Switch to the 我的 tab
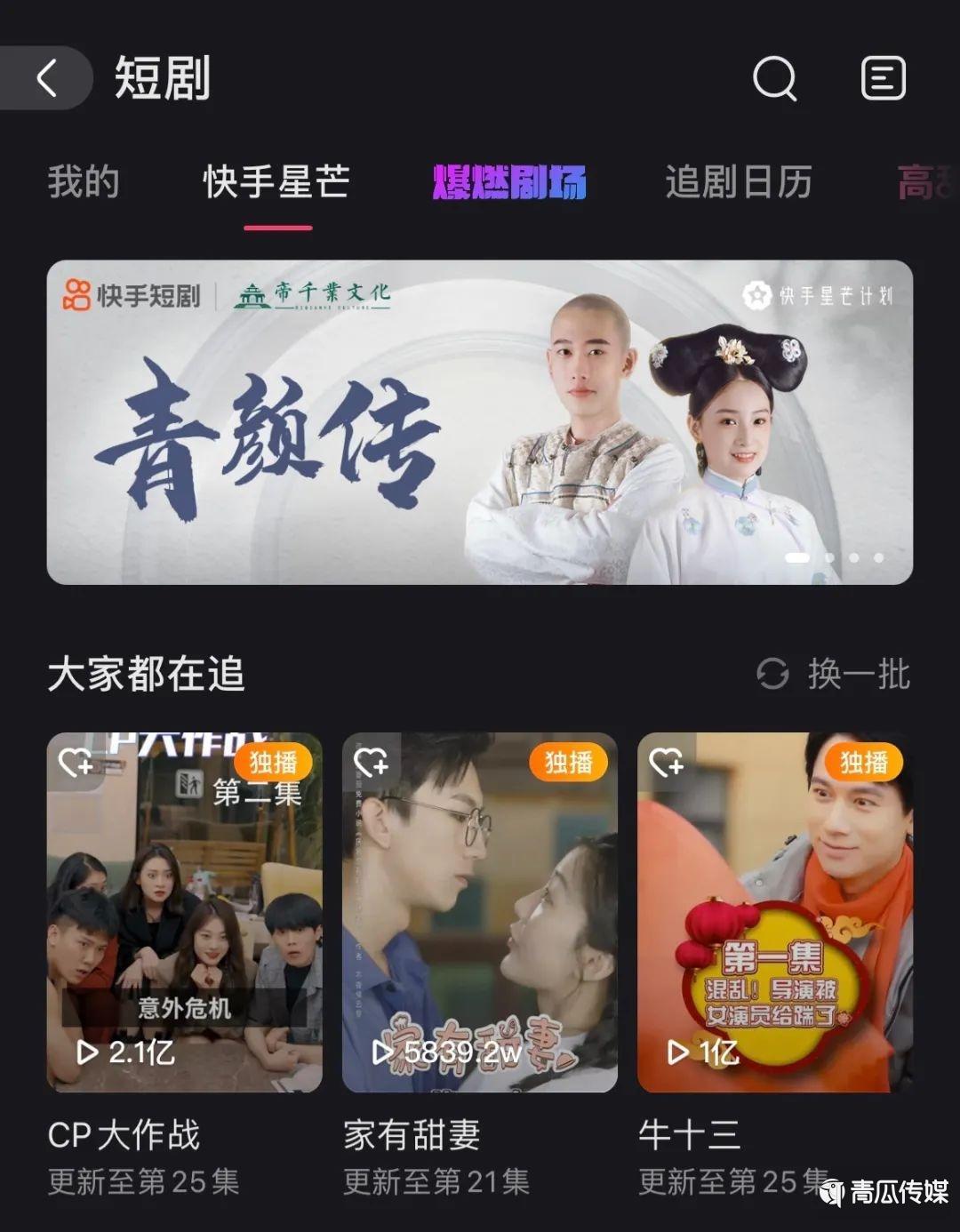The width and height of the screenshot is (960, 1232). (84, 182)
